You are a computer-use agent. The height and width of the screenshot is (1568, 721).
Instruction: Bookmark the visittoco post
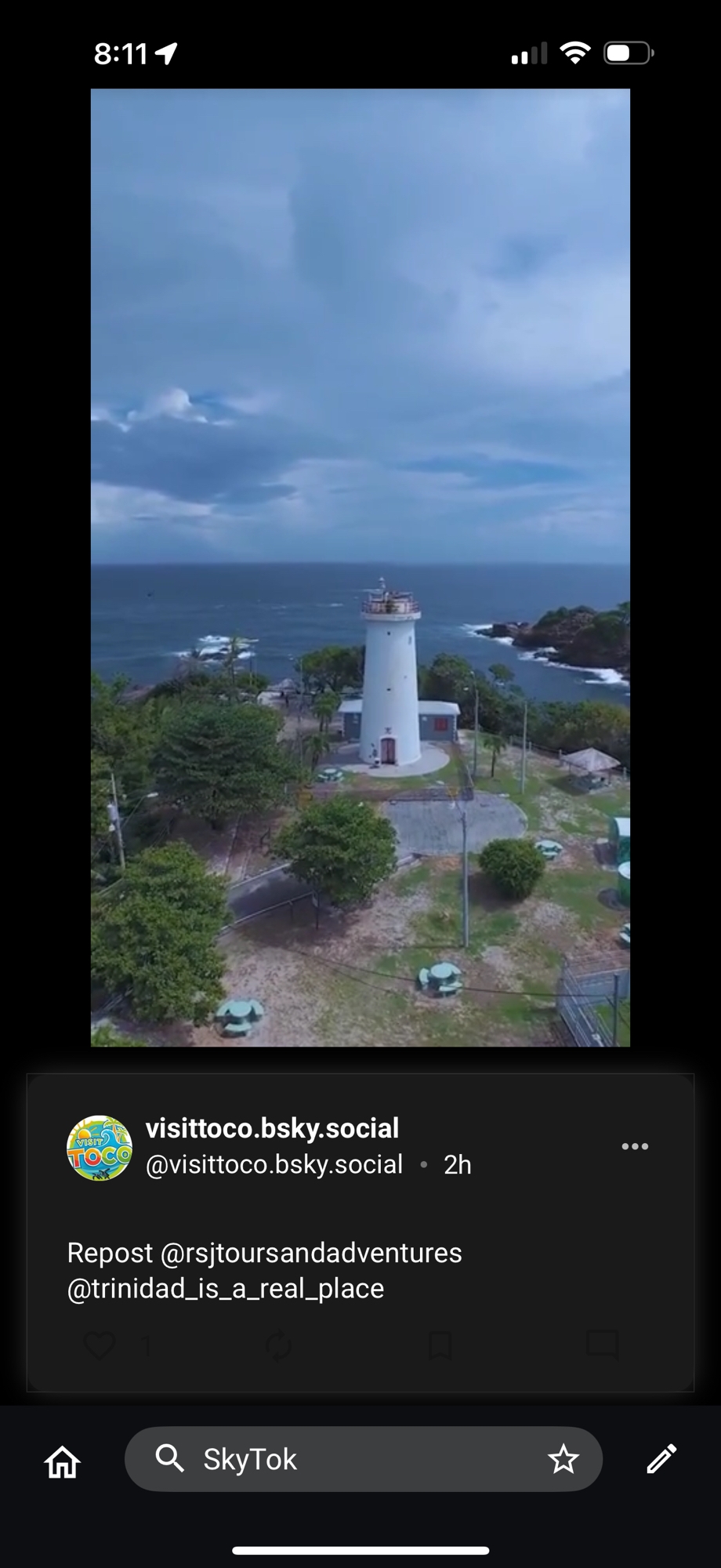point(440,1345)
